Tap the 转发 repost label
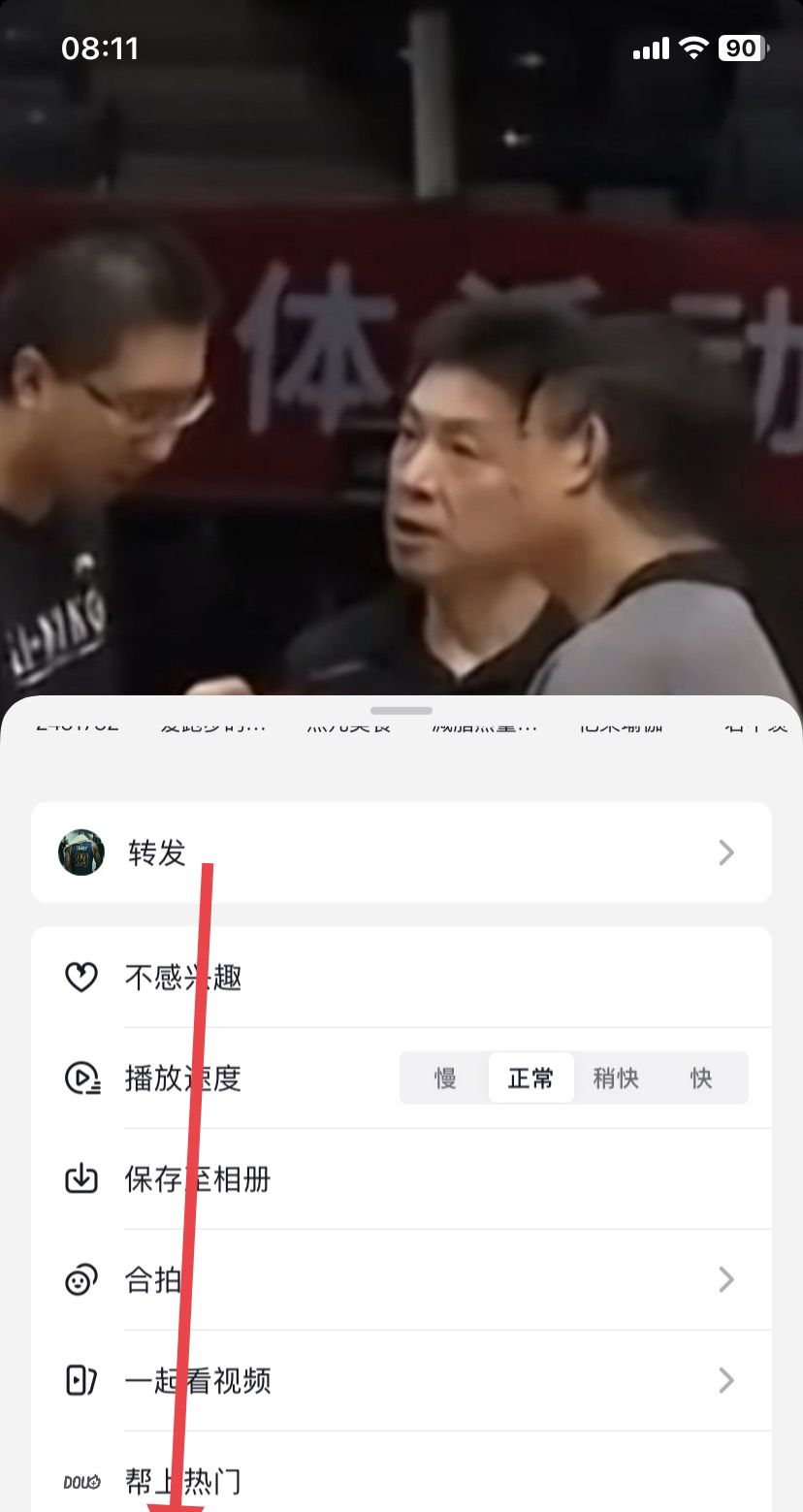 [x=155, y=853]
